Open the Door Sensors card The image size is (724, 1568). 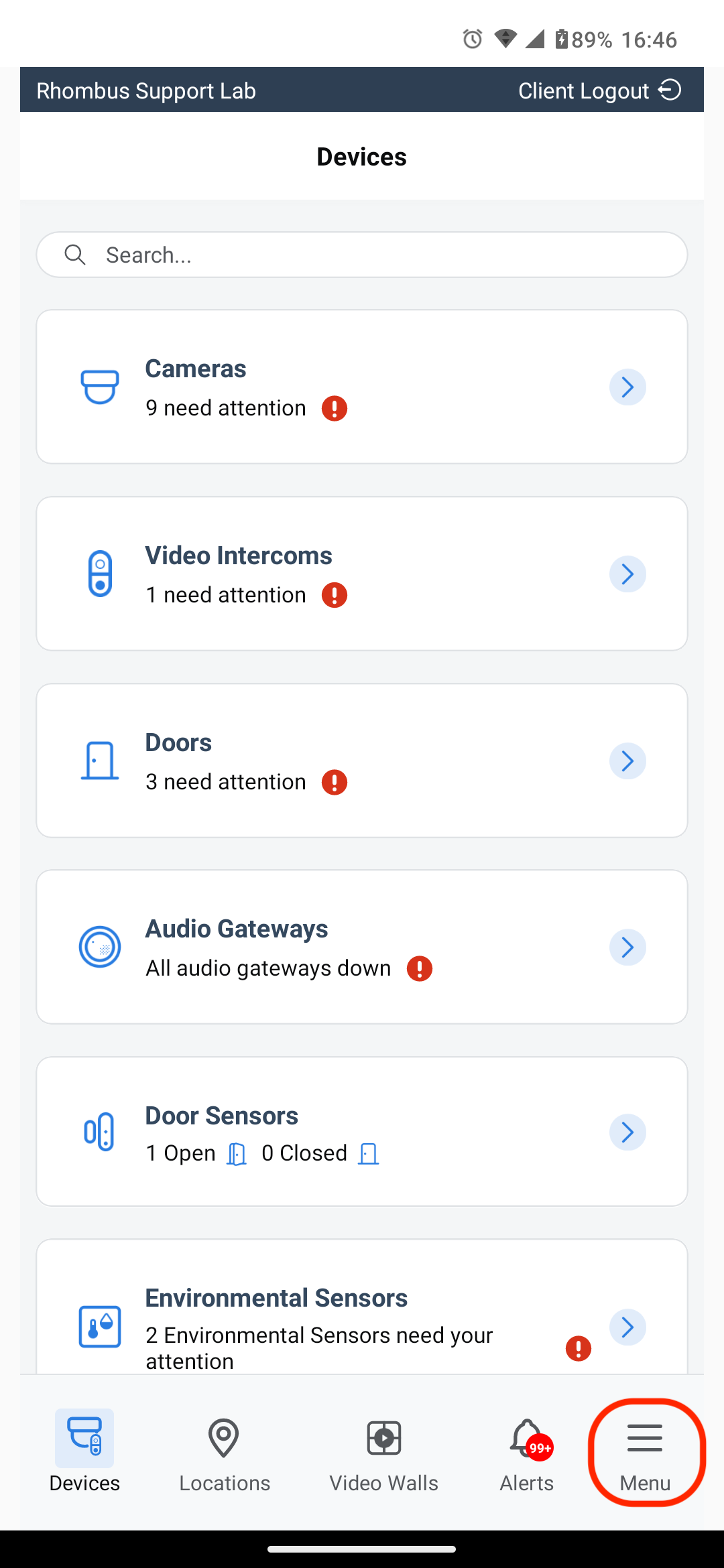(362, 1132)
